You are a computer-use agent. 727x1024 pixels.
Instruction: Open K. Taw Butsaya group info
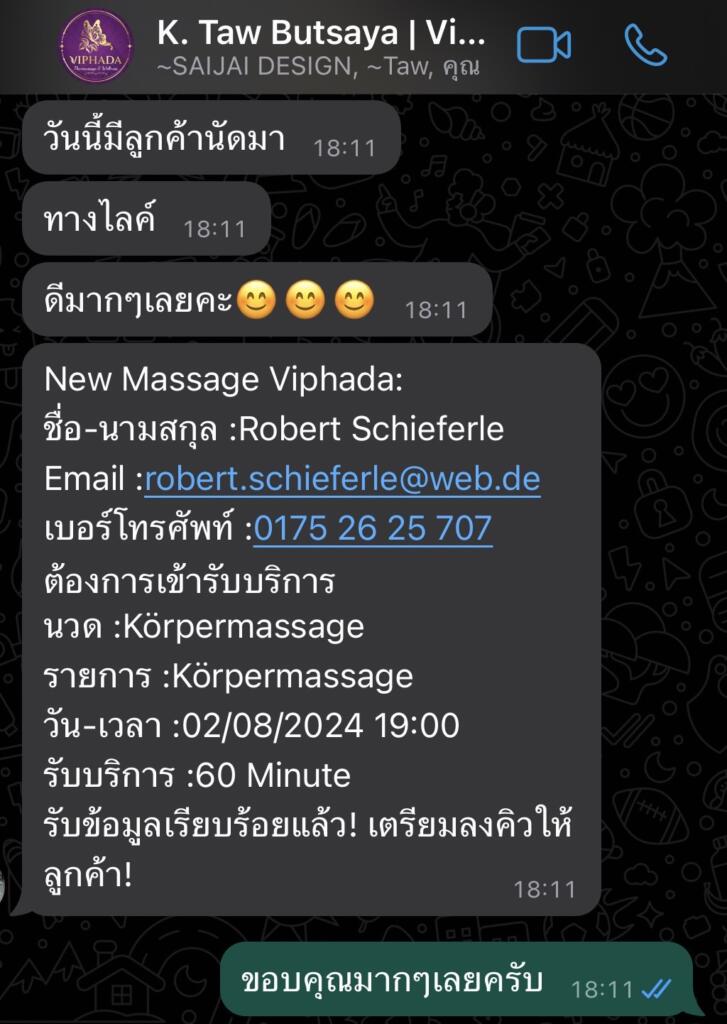[320, 47]
